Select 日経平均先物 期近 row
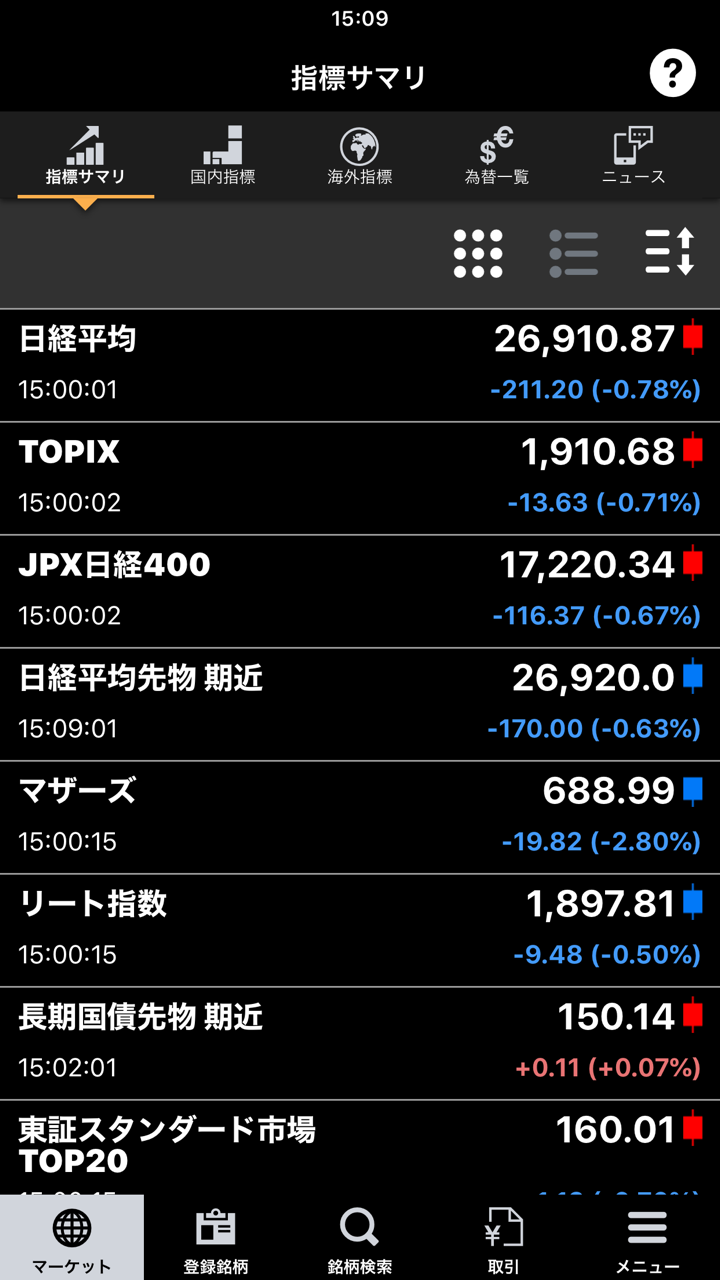 (360, 704)
